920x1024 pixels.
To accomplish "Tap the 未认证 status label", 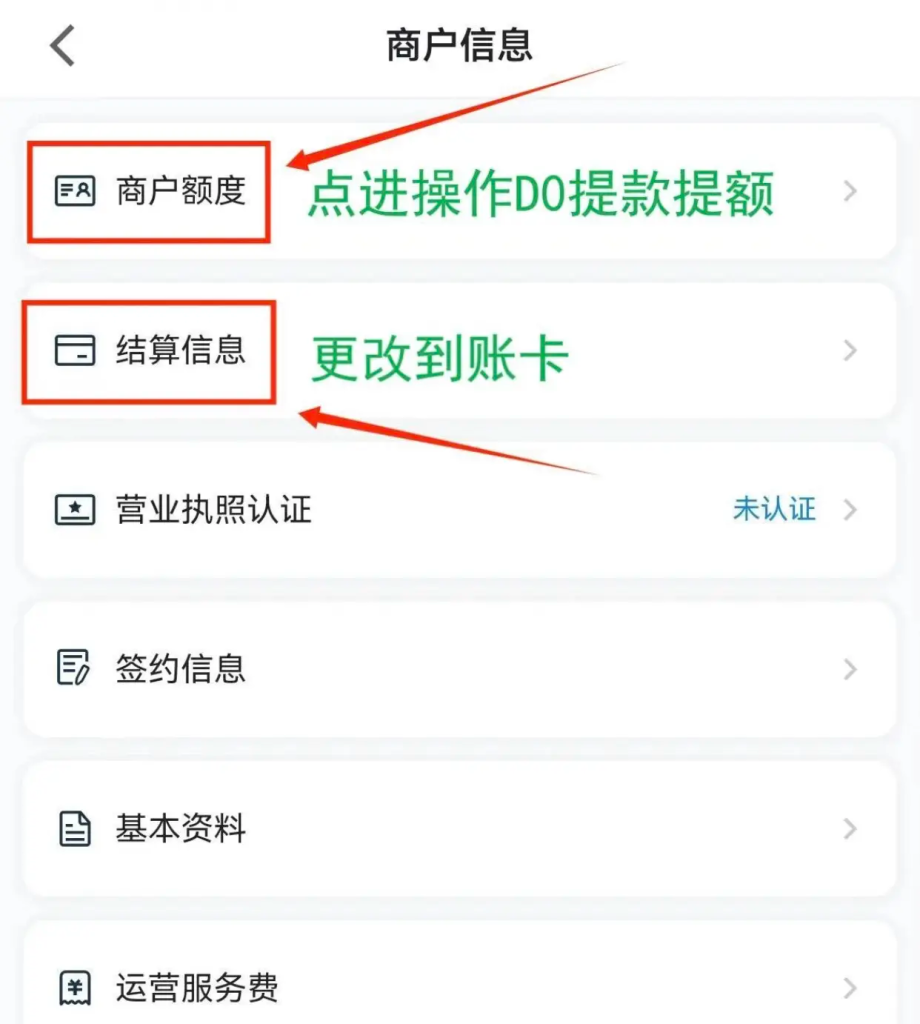I will [775, 510].
